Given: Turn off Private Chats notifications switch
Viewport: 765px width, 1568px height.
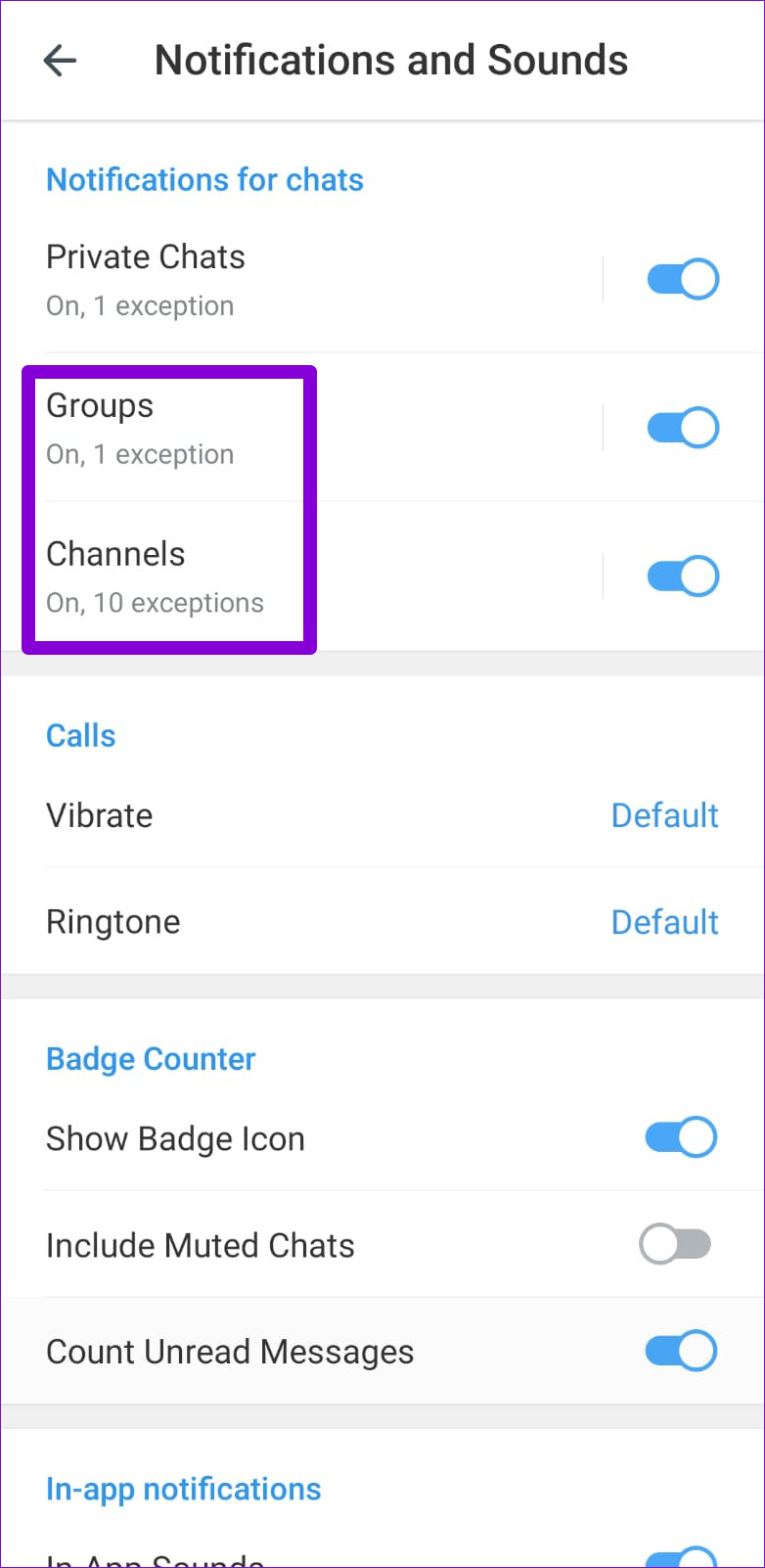Looking at the screenshot, I should coord(683,280).
